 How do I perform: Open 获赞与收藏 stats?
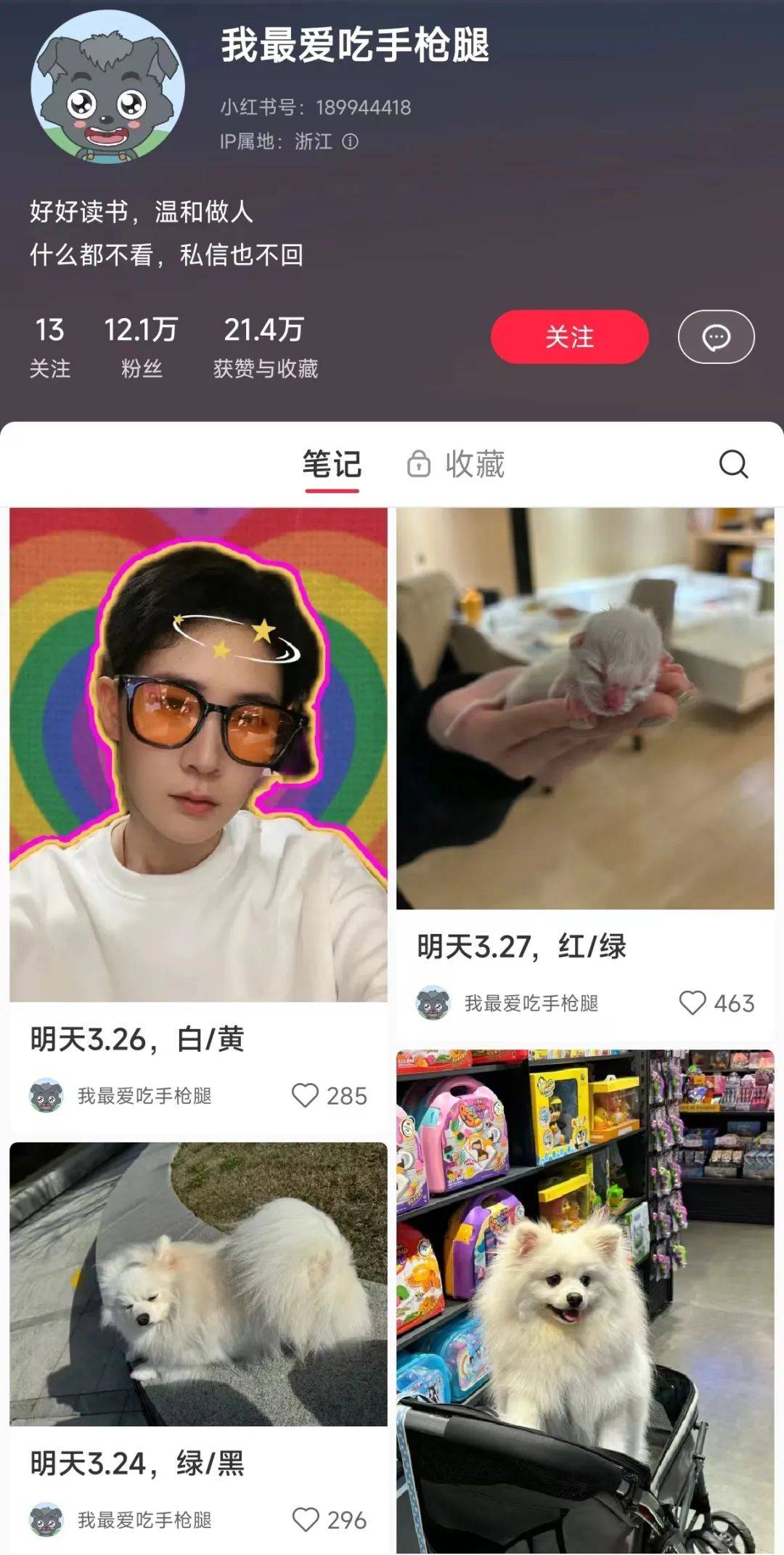(265, 346)
